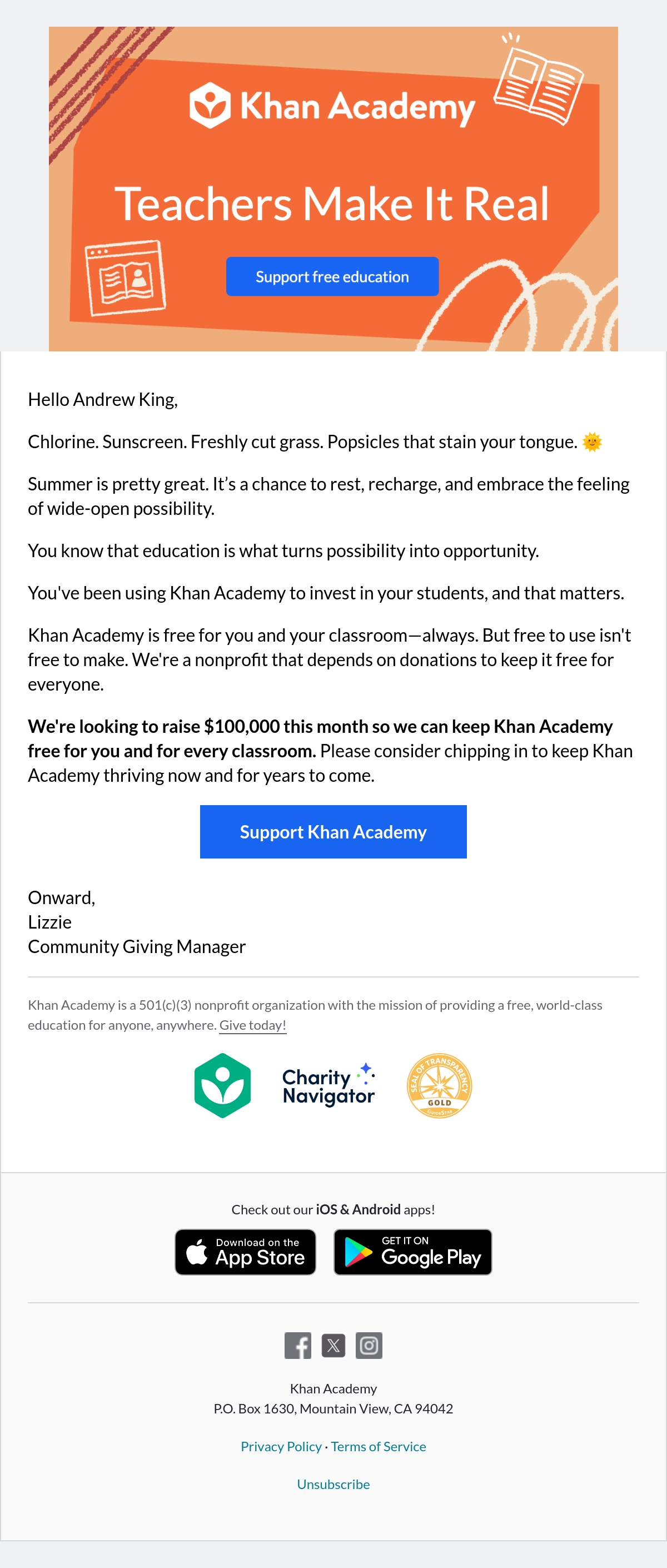667x1568 pixels.
Task: Open the Give today! link
Action: tap(252, 1025)
